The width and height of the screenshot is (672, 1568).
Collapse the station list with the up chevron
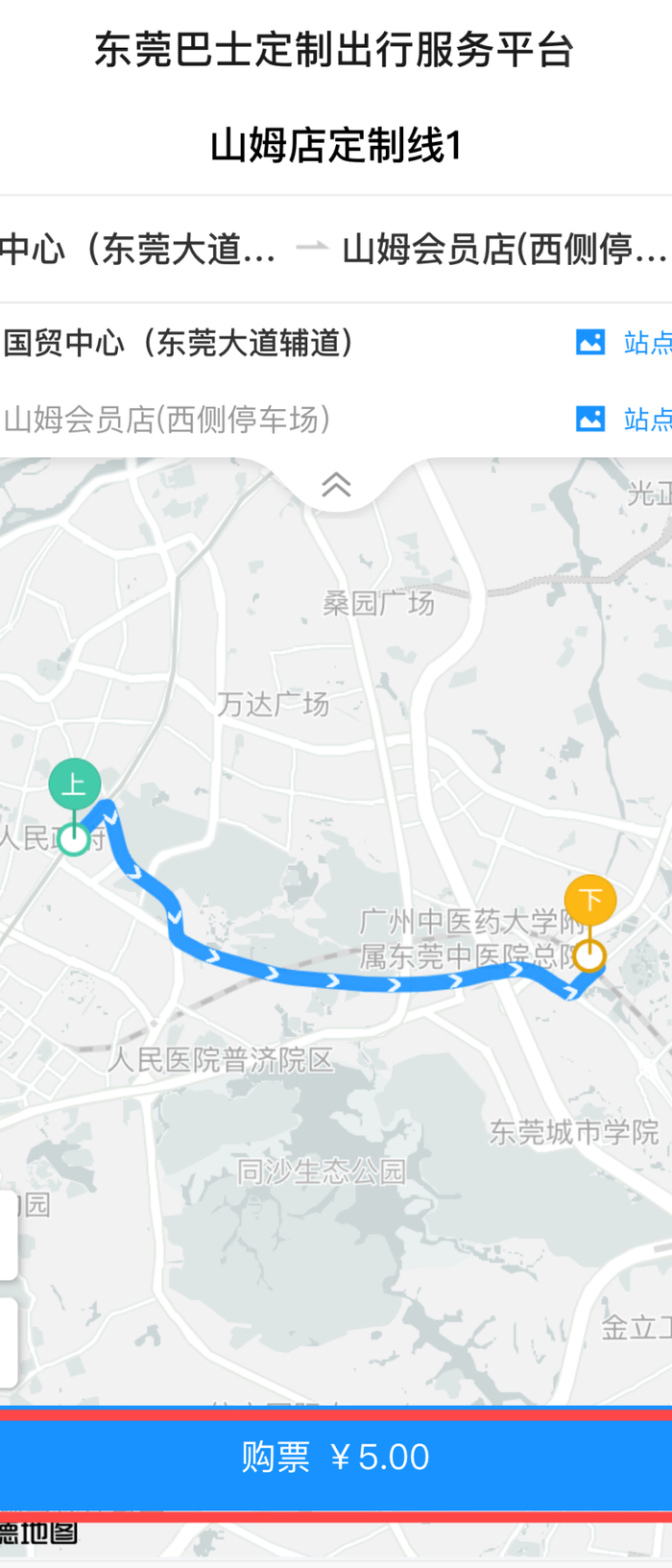point(336,485)
